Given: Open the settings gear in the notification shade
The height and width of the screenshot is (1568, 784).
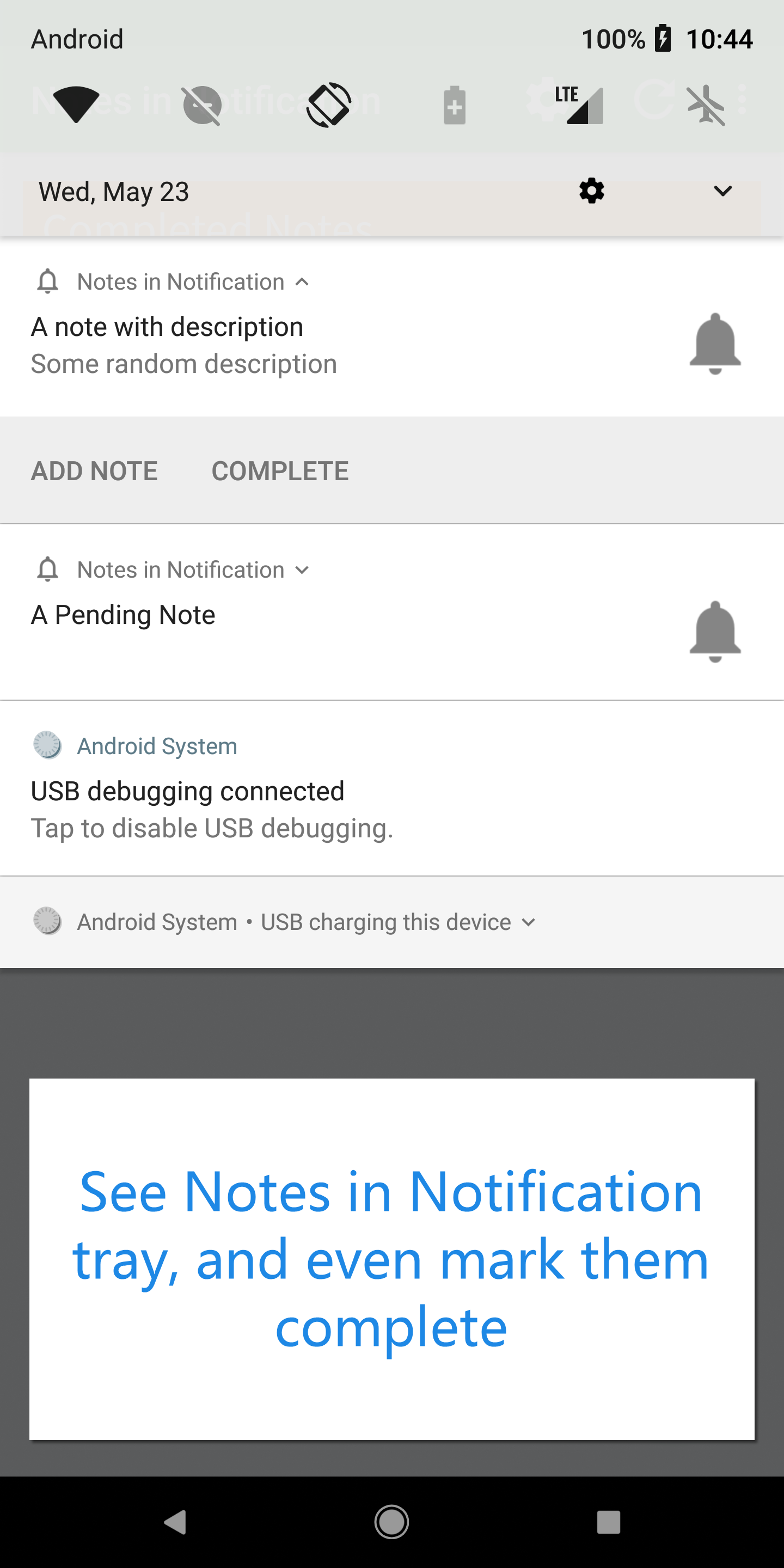Looking at the screenshot, I should click(x=591, y=191).
